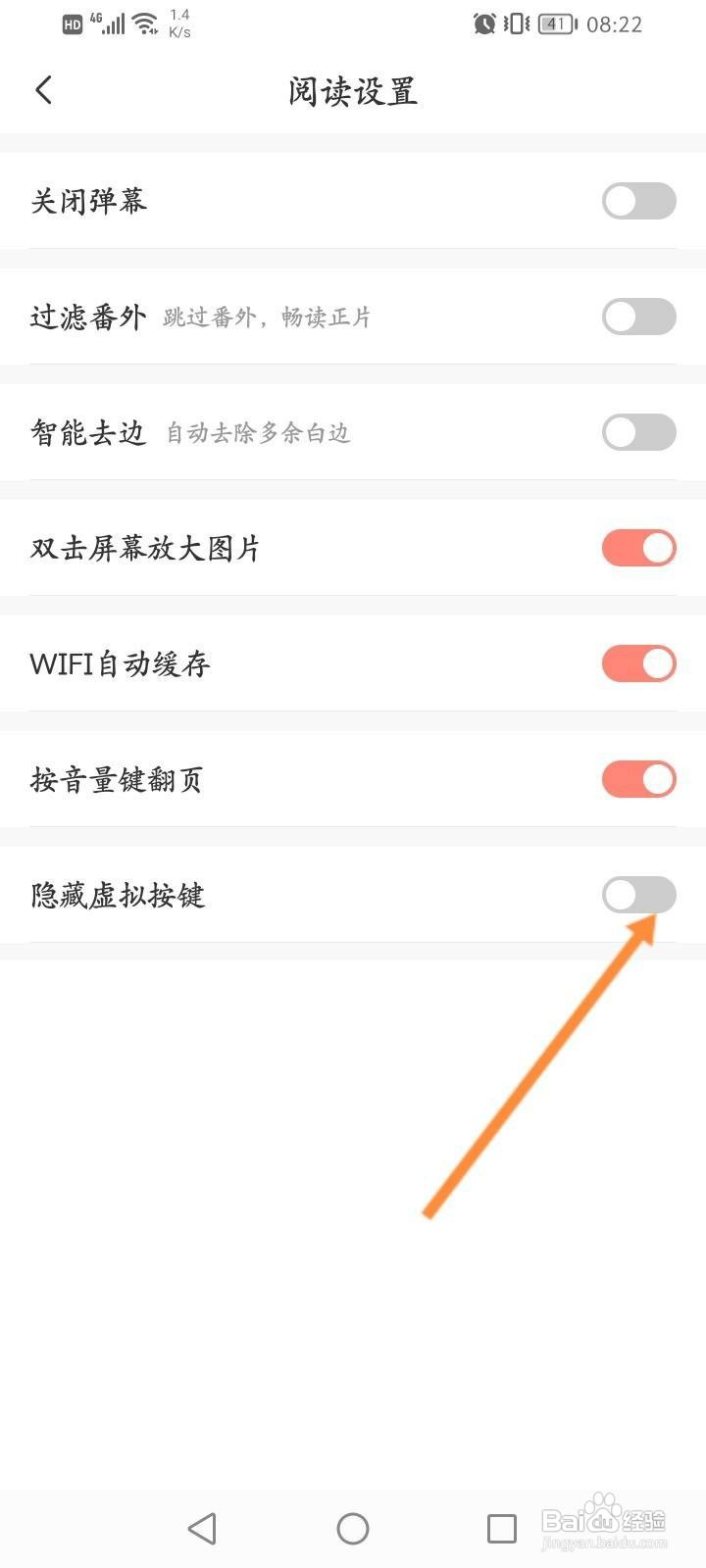Viewport: 706px width, 1568px height.
Task: Disable 双击屏幕放大图片 double-tap zoom
Action: click(638, 548)
